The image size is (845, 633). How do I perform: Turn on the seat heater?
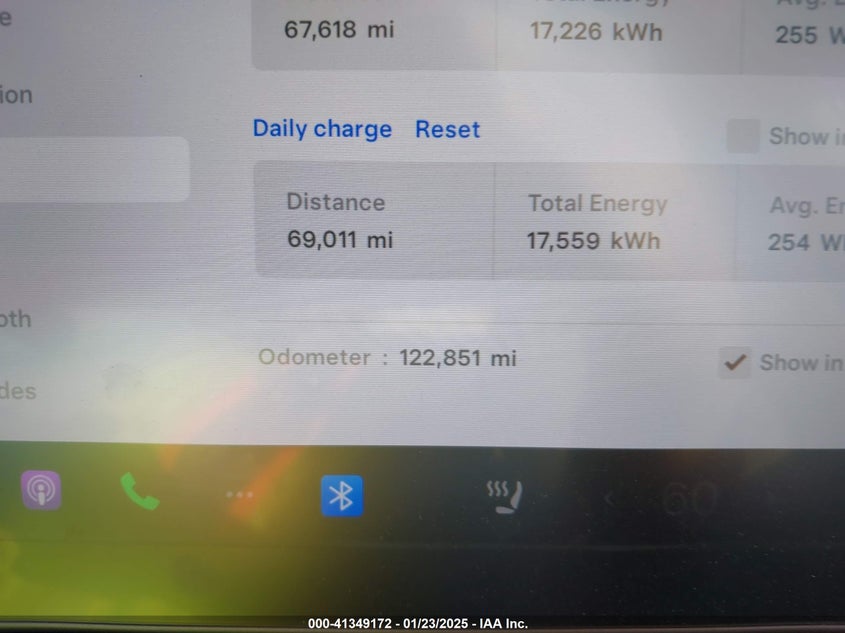click(504, 496)
